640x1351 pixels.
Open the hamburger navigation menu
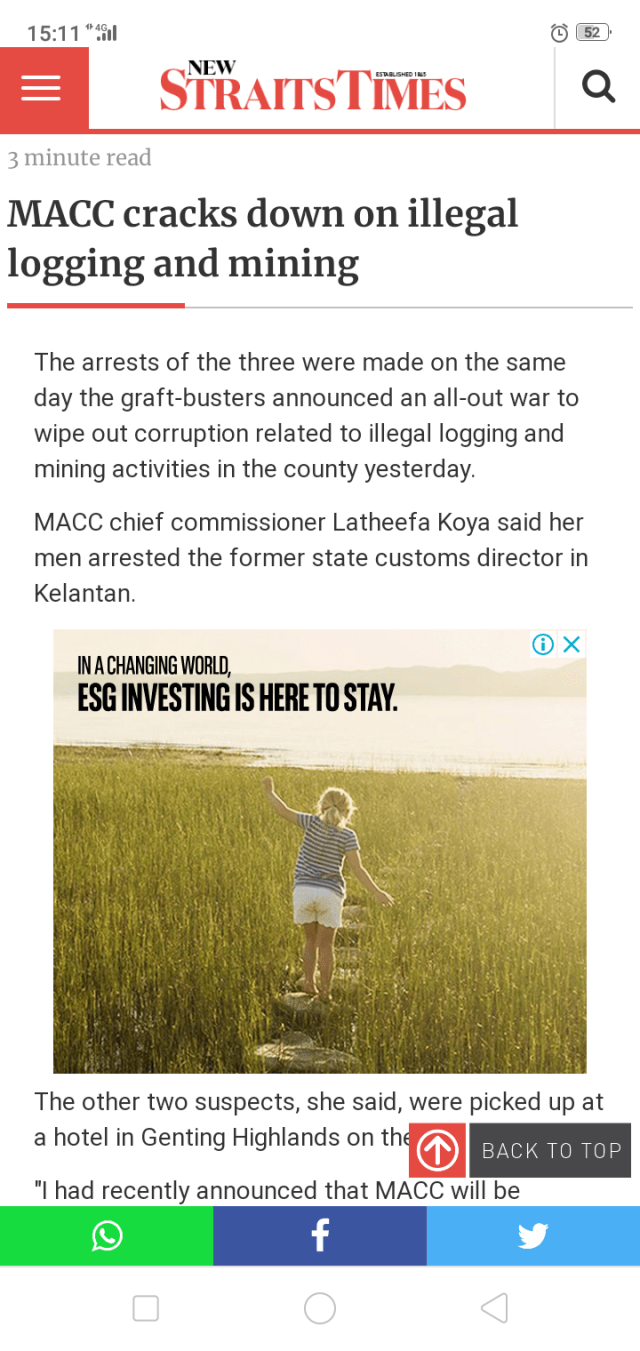(x=42, y=89)
